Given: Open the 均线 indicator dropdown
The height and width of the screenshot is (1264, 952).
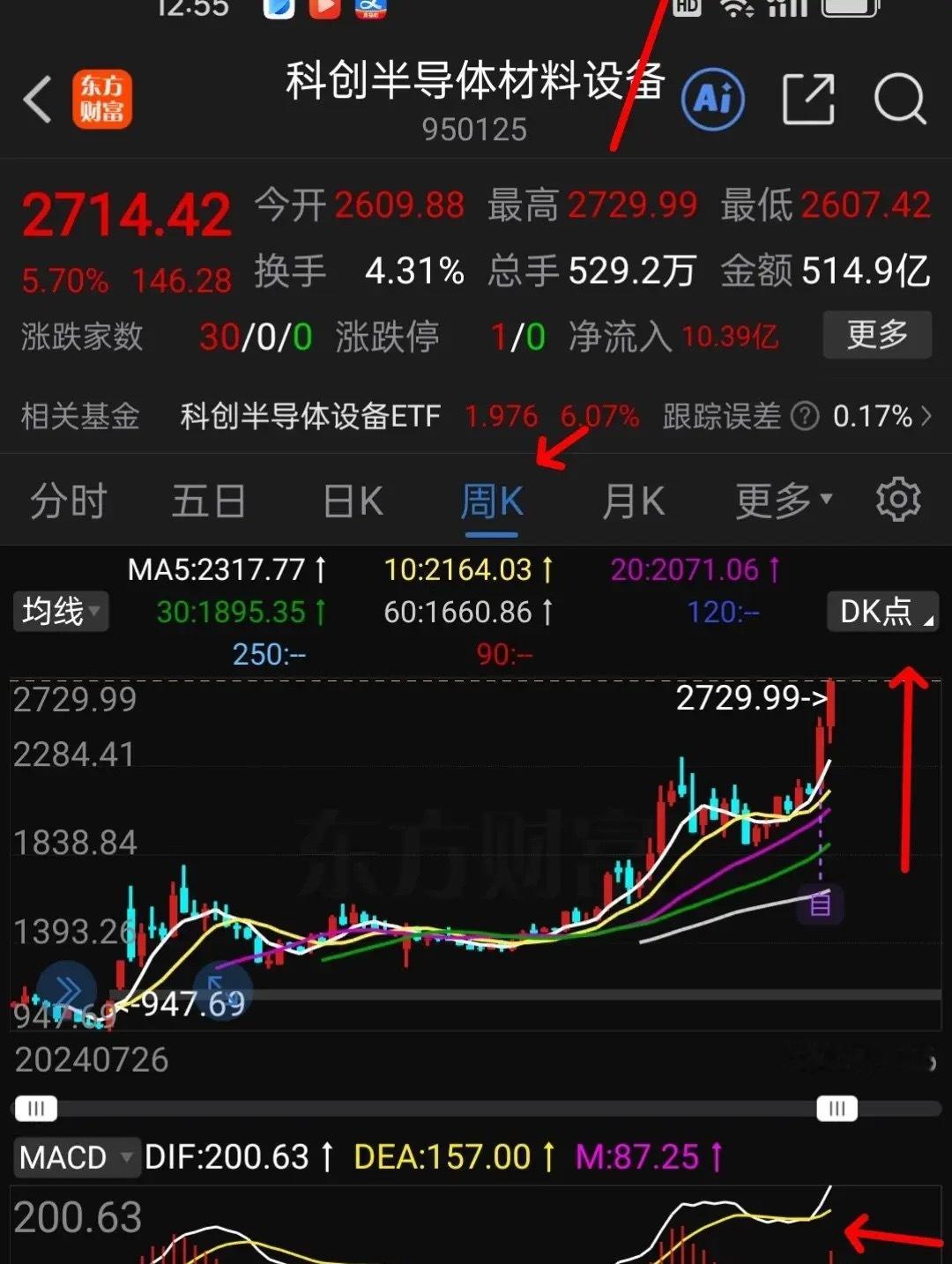Looking at the screenshot, I should [59, 612].
